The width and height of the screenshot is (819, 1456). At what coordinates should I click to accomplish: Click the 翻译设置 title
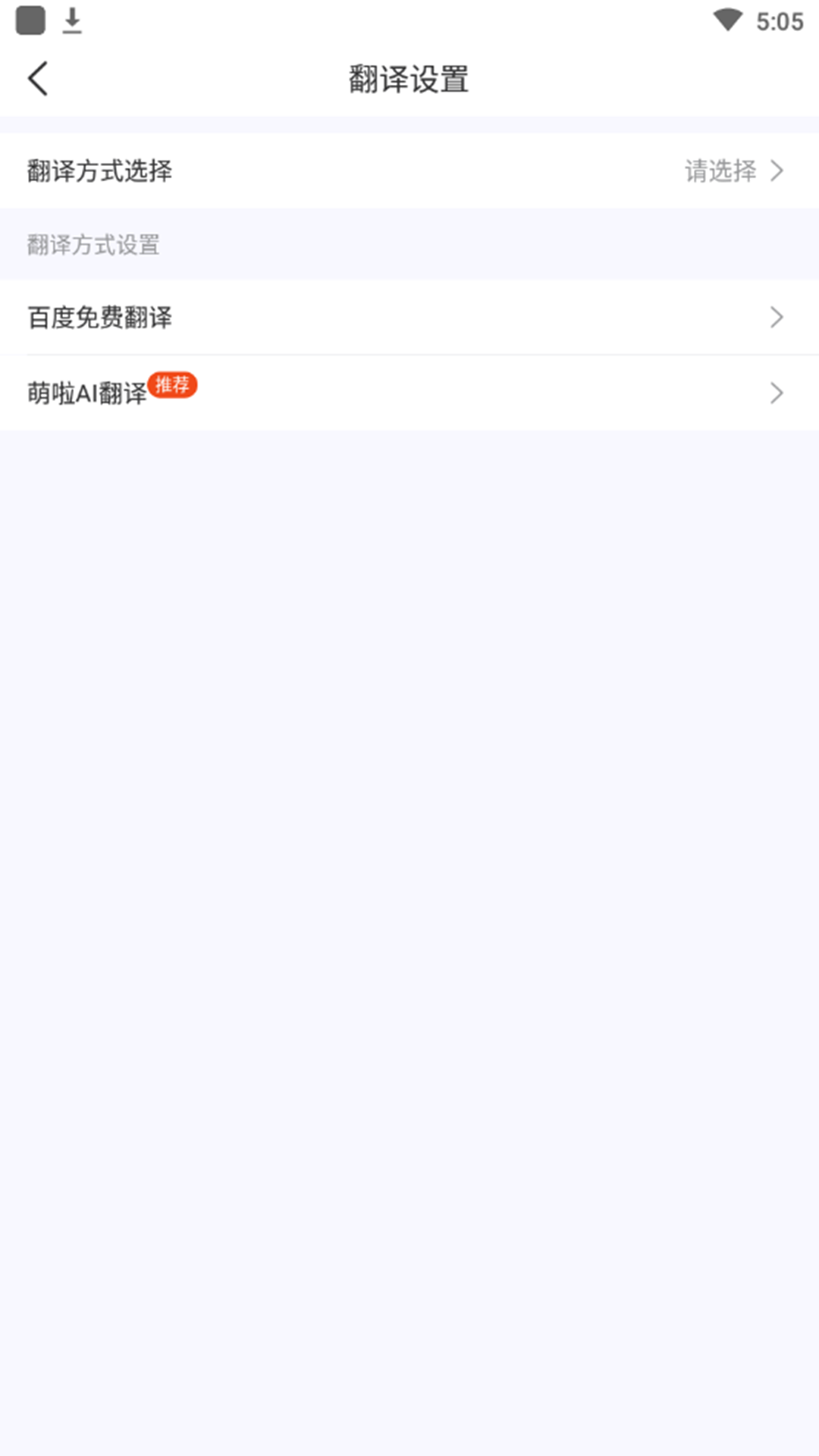(409, 78)
